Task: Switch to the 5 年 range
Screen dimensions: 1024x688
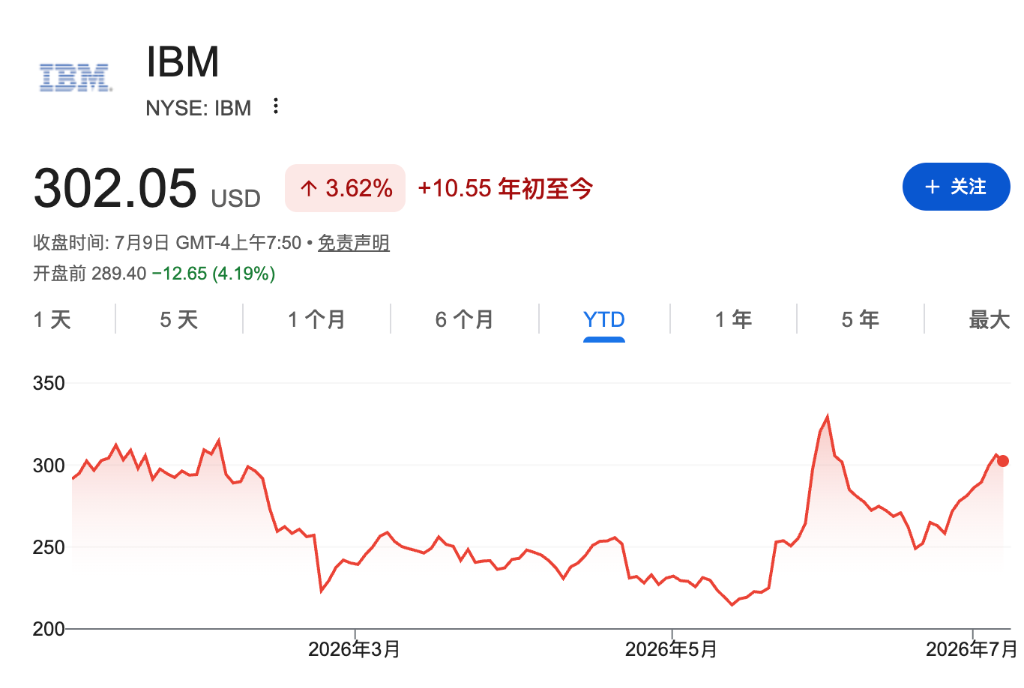Action: click(860, 319)
